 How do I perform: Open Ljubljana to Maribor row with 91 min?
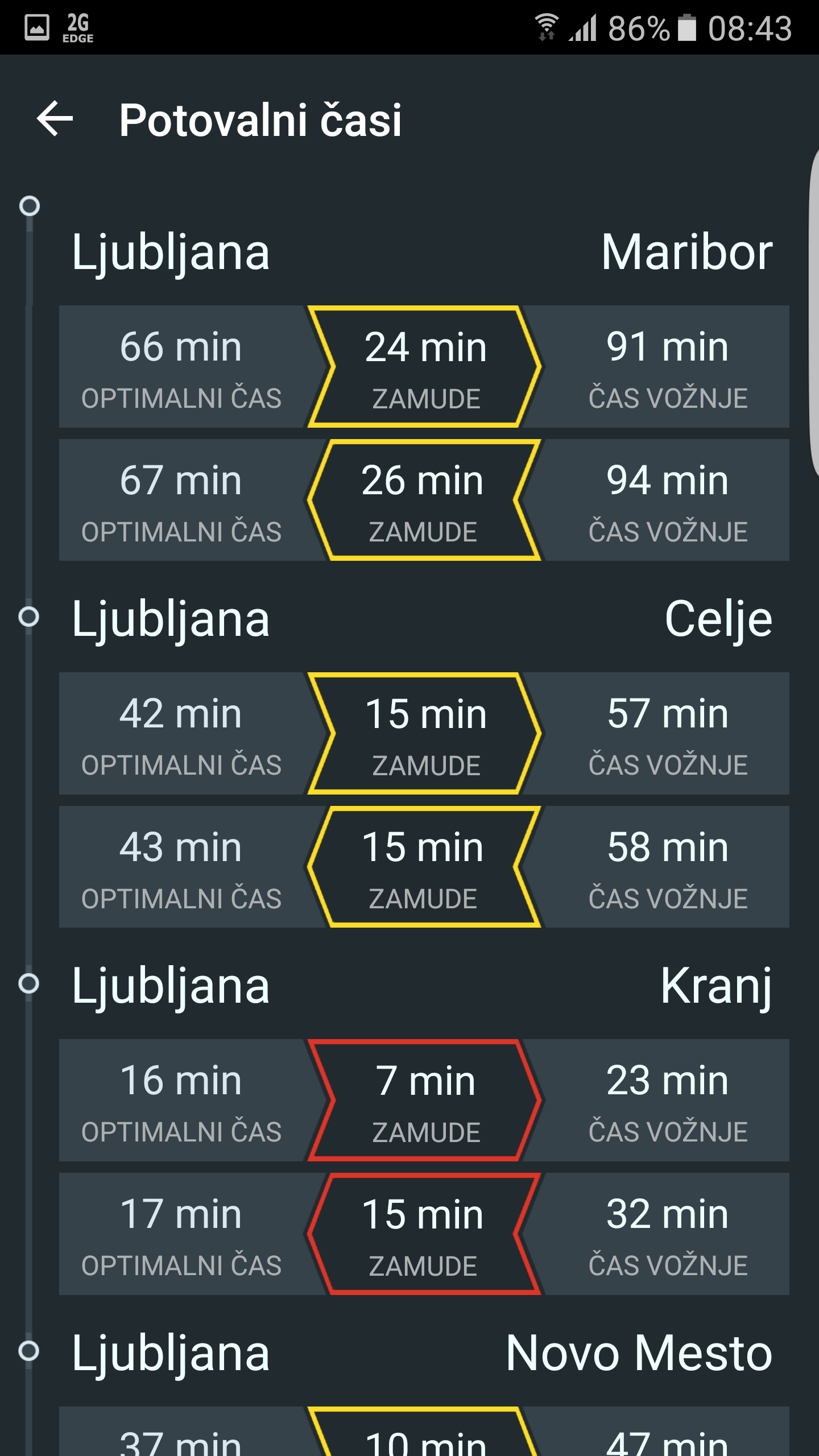[424, 367]
